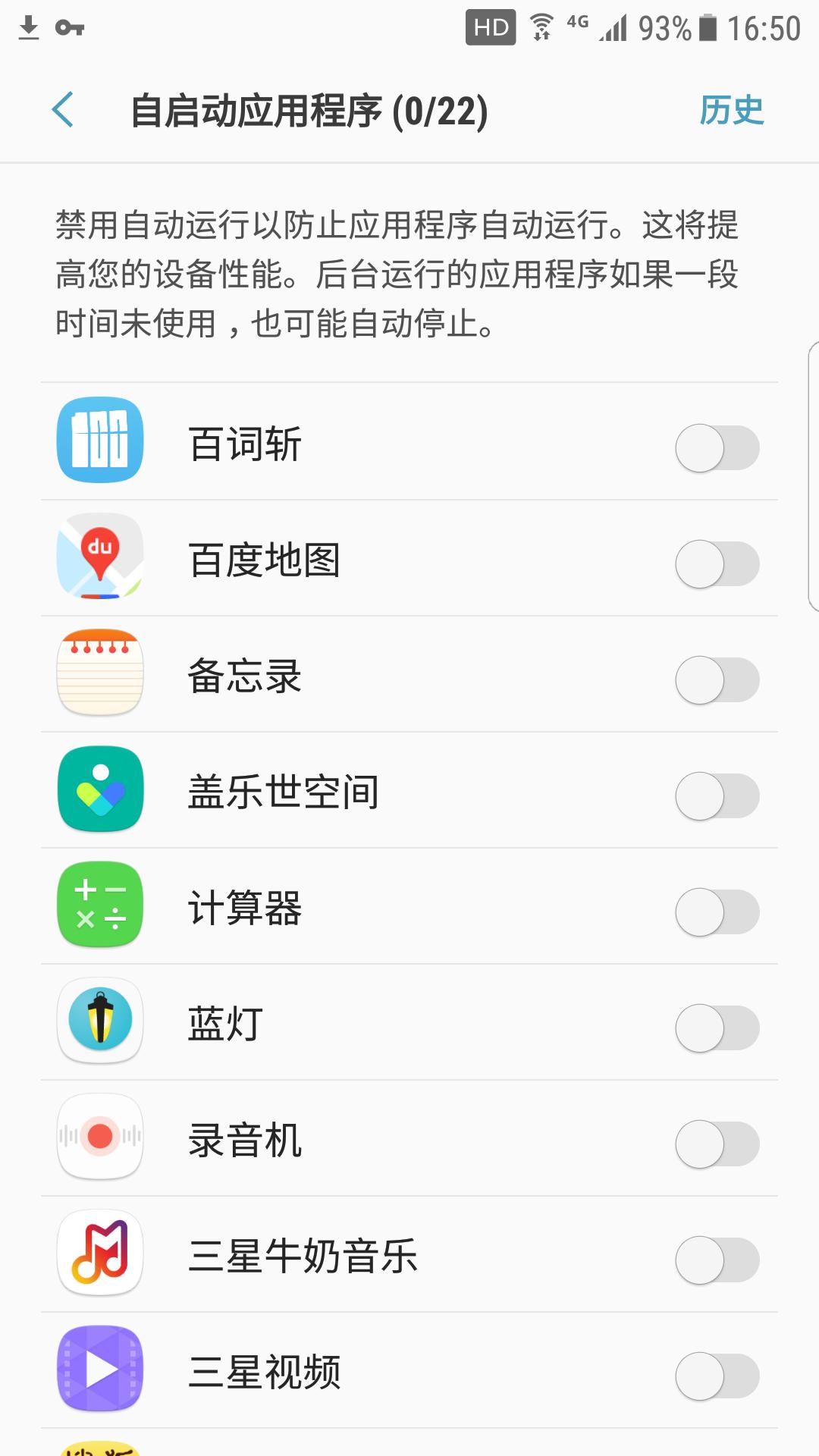Select the 备忘录 memo icon
The width and height of the screenshot is (819, 1456).
(x=99, y=673)
